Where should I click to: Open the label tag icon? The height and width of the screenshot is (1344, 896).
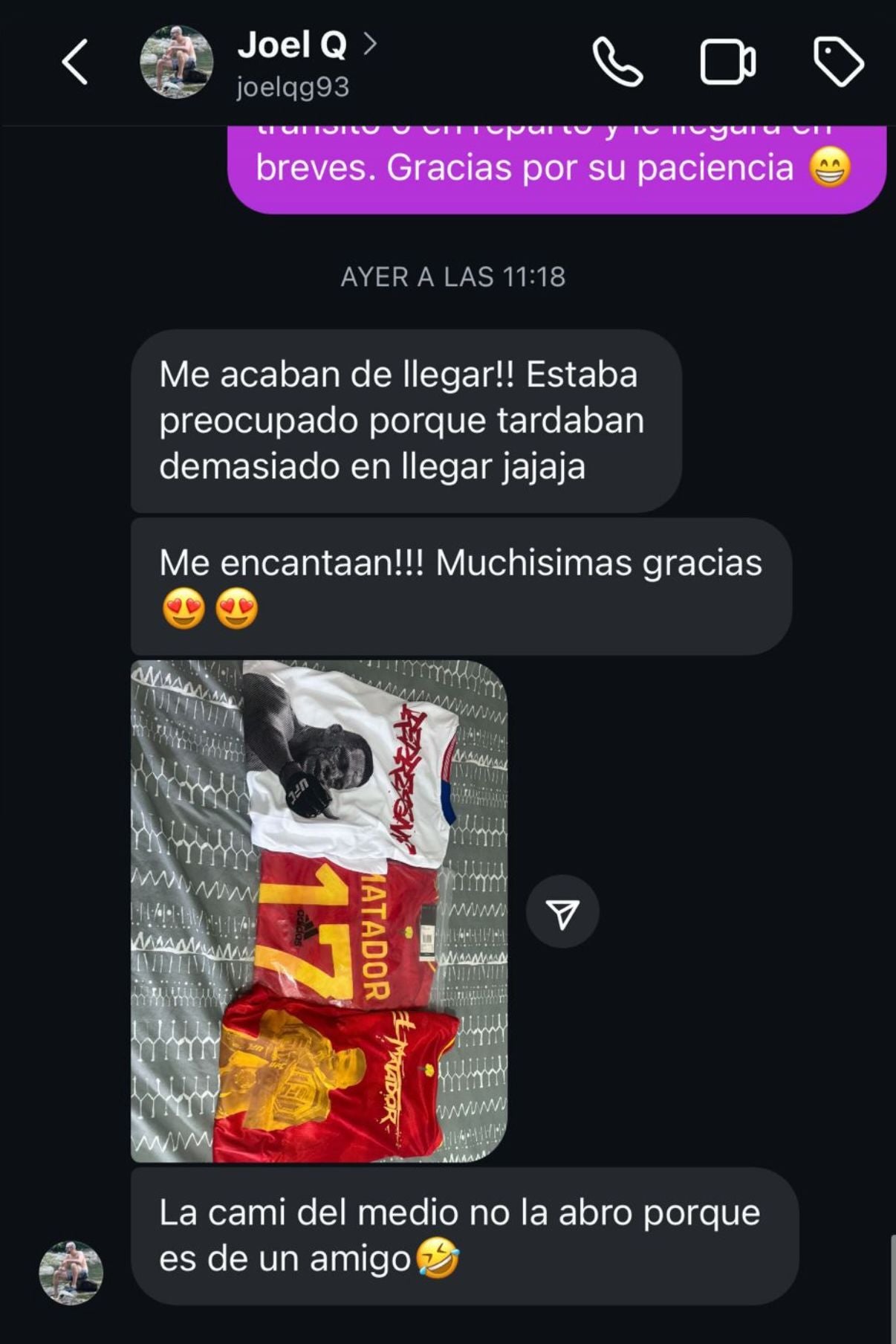(x=839, y=62)
